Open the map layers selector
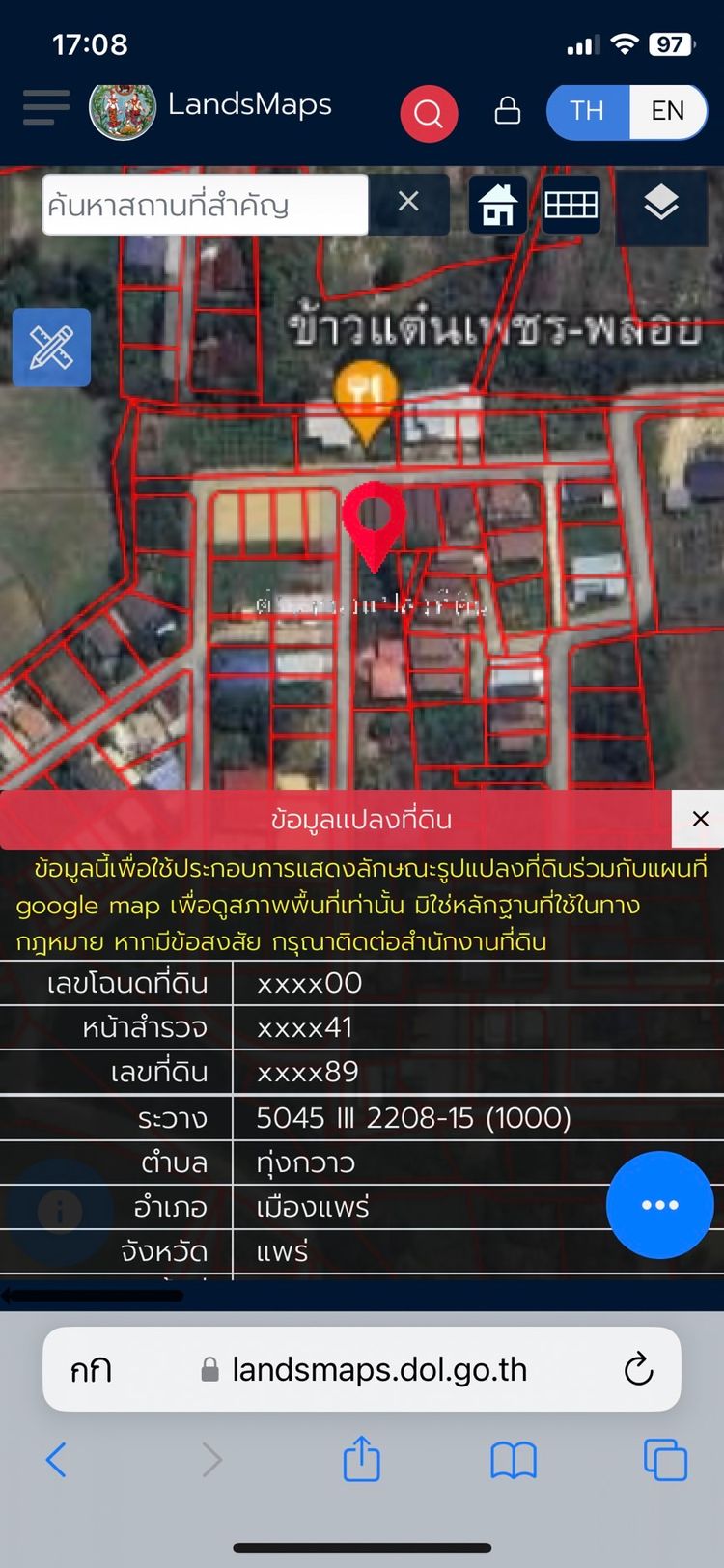This screenshot has height=1568, width=724. tap(661, 205)
